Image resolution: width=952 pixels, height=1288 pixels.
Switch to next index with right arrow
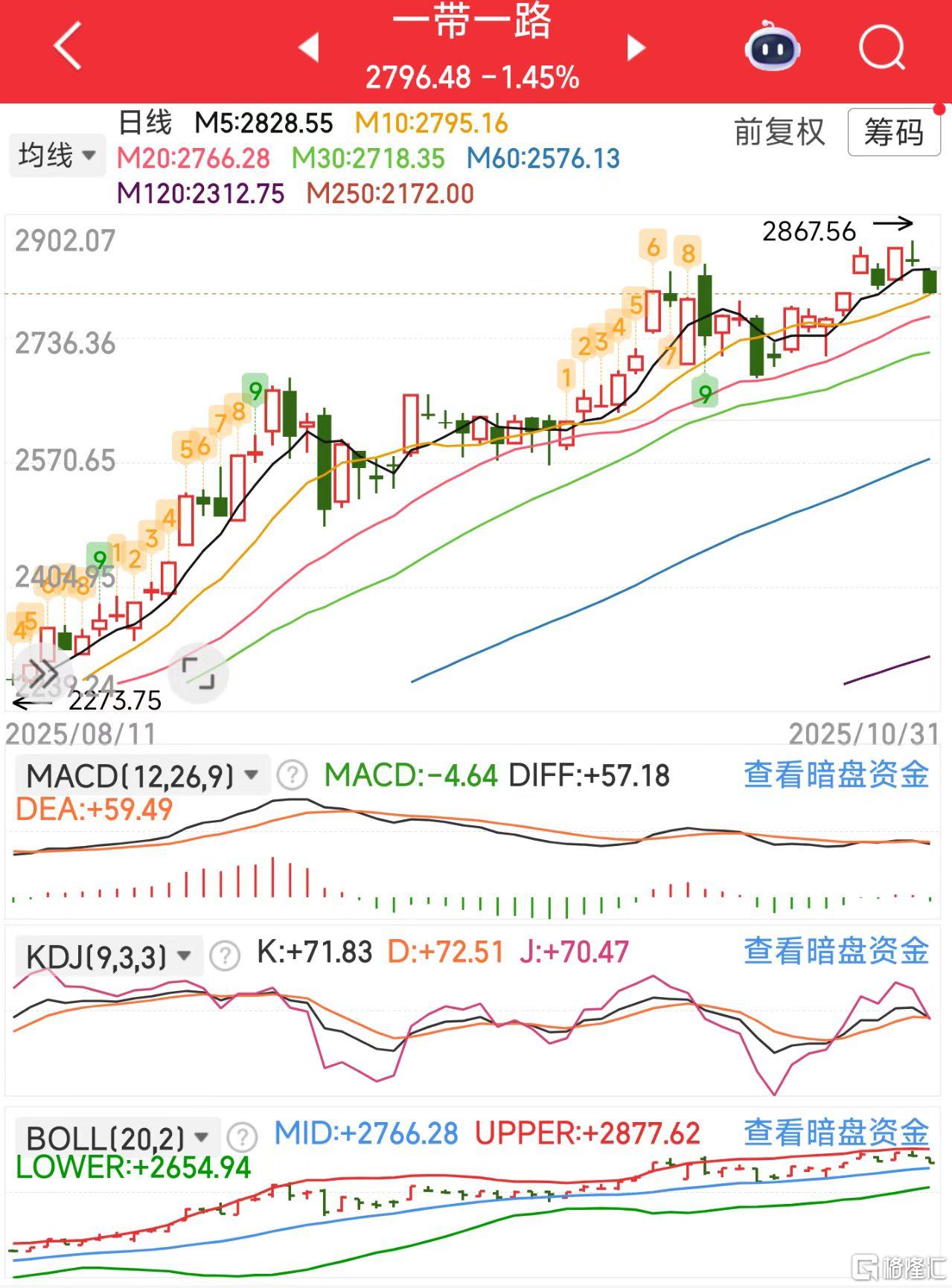pyautogui.click(x=636, y=46)
